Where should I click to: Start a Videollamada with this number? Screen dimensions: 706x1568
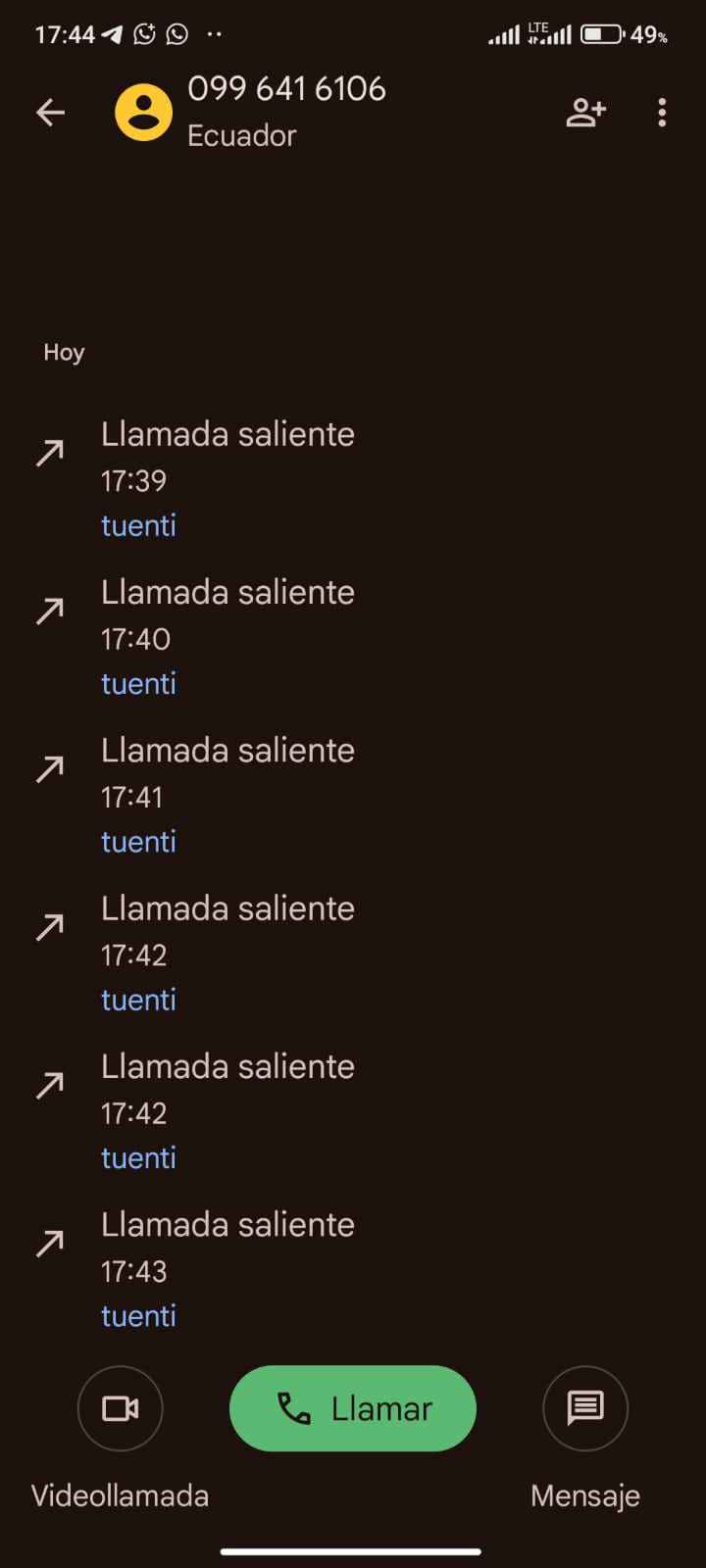120,1408
